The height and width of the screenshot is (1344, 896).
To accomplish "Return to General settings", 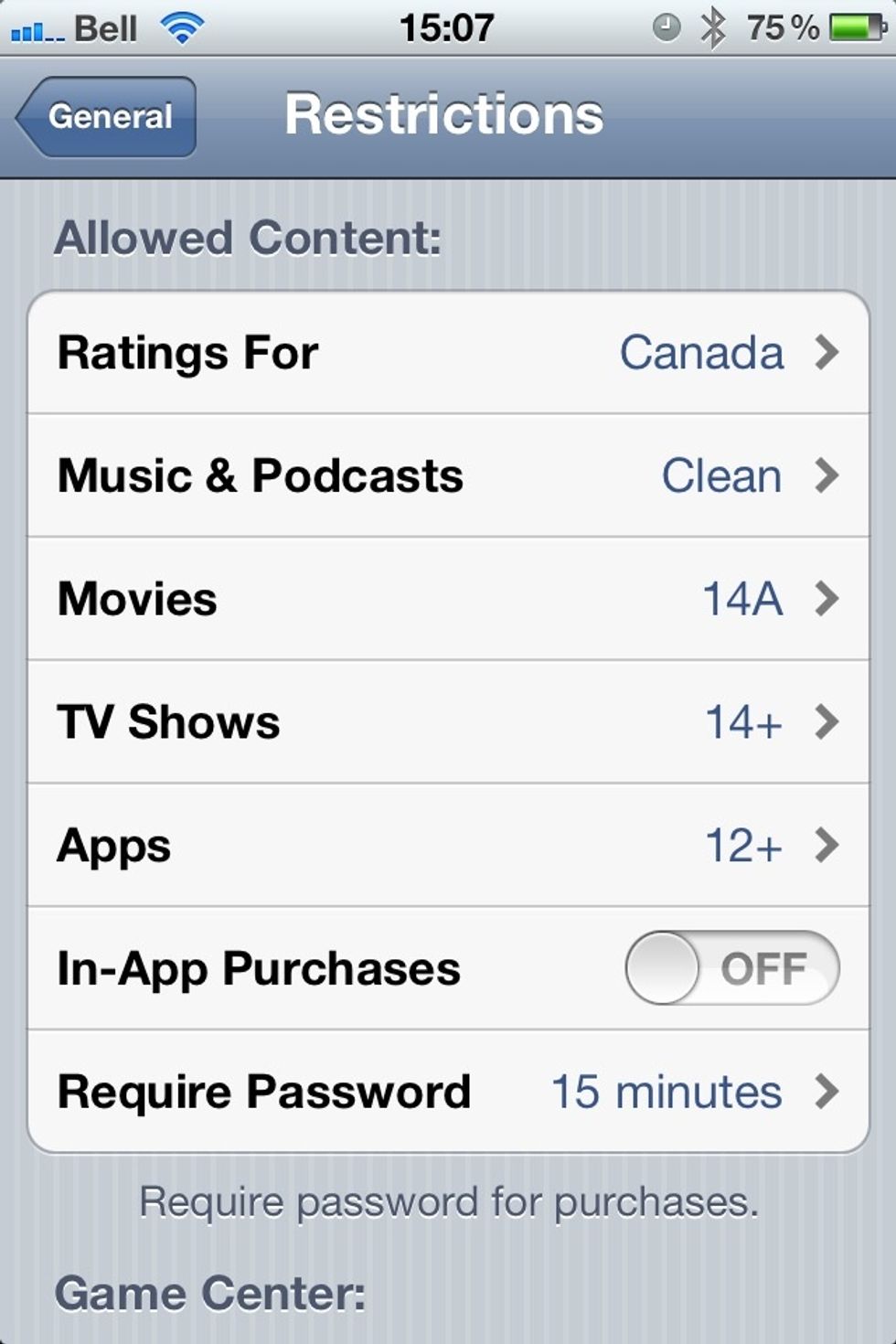I will pos(108,116).
